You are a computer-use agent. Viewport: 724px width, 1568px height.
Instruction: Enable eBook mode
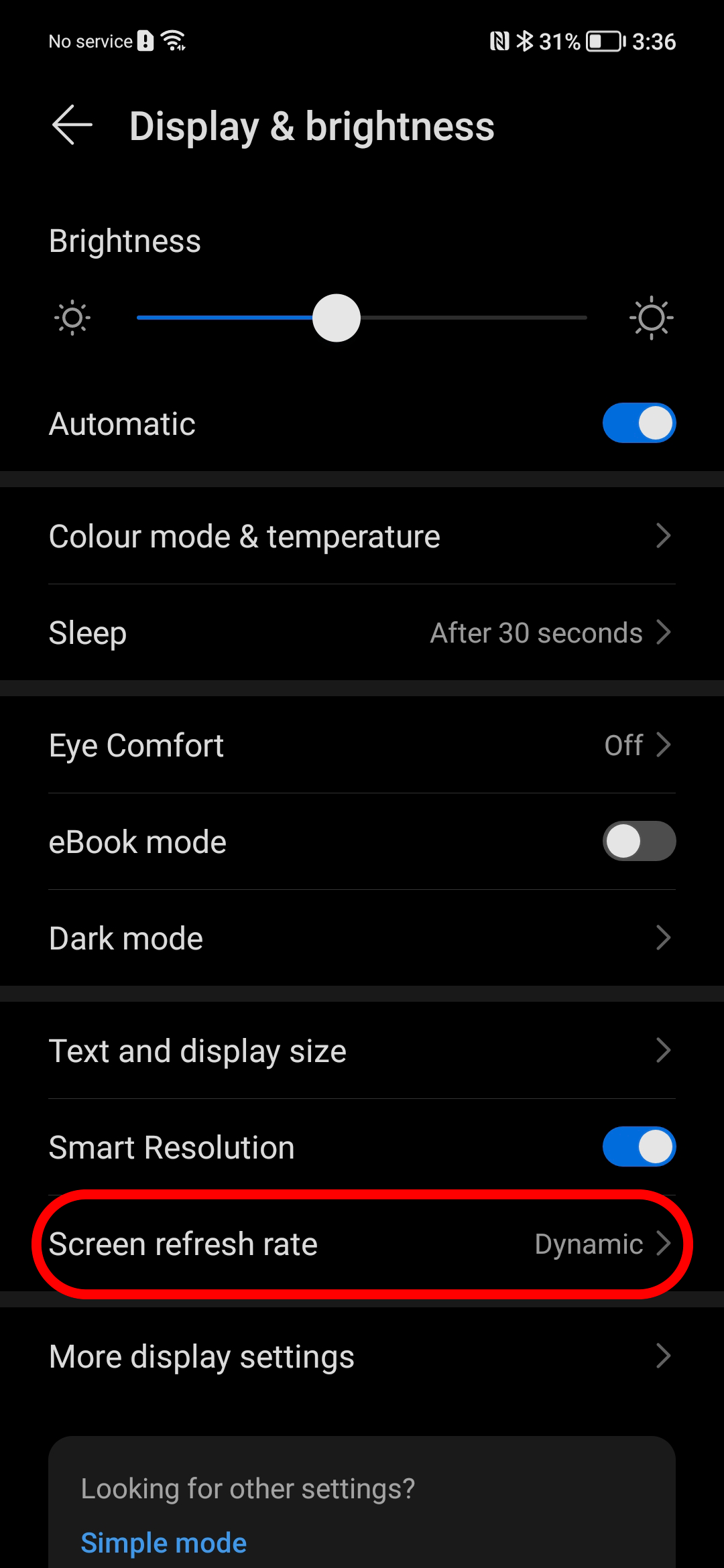point(638,841)
